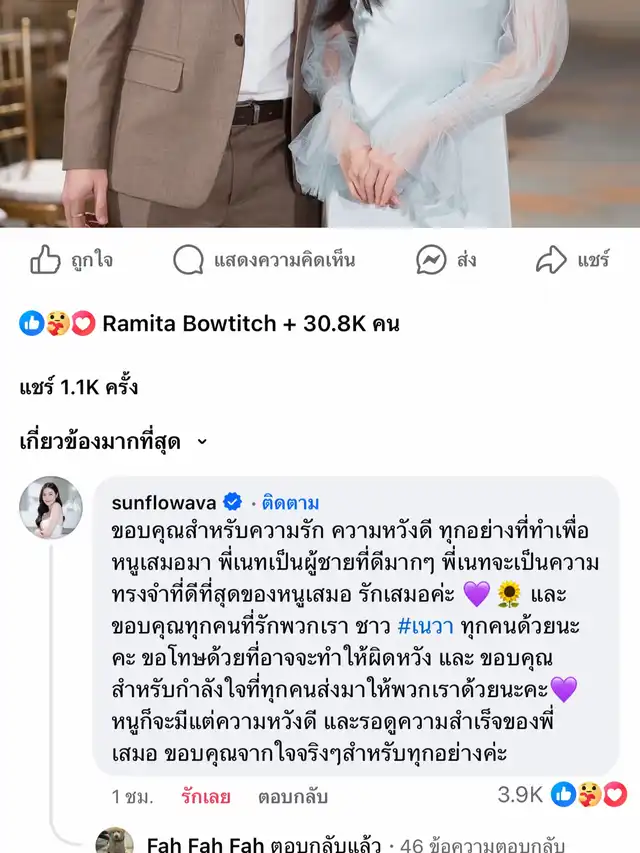Viewport: 640px width, 853px height.
Task: Expand the เกี่ยวข้องมากที่สุด comment sort dropdown
Action: click(x=113, y=441)
